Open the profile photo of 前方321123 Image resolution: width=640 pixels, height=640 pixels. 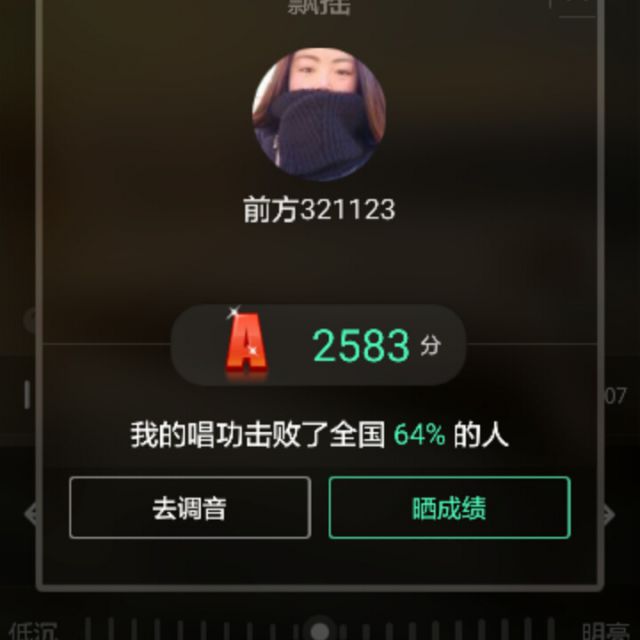tap(319, 114)
